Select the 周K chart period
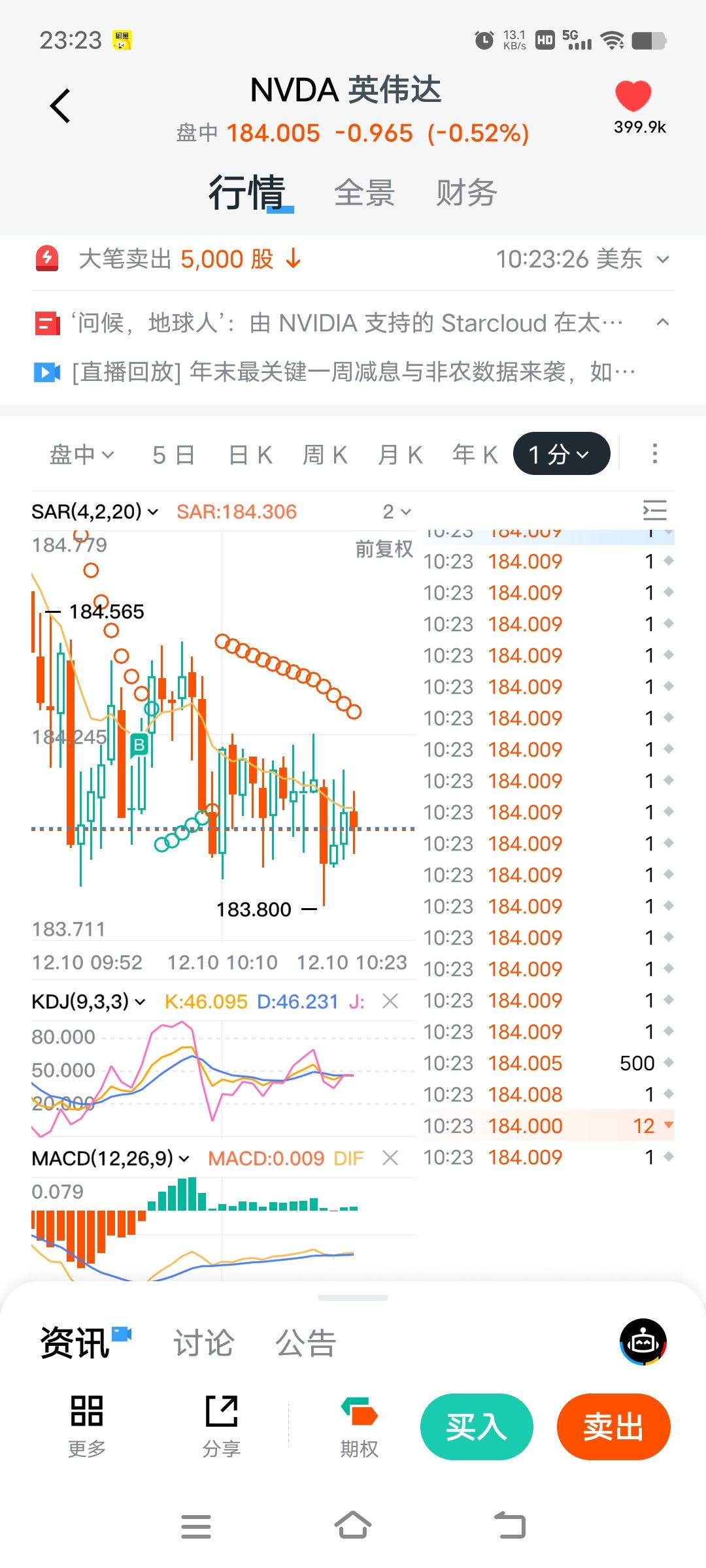 coord(325,455)
